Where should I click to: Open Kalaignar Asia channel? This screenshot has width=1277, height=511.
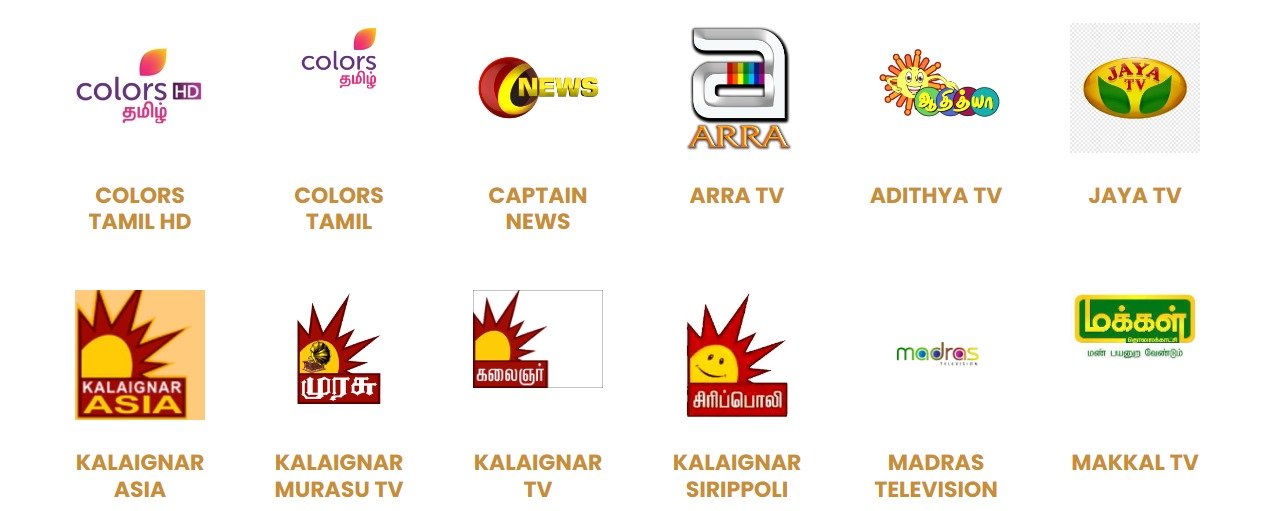139,355
